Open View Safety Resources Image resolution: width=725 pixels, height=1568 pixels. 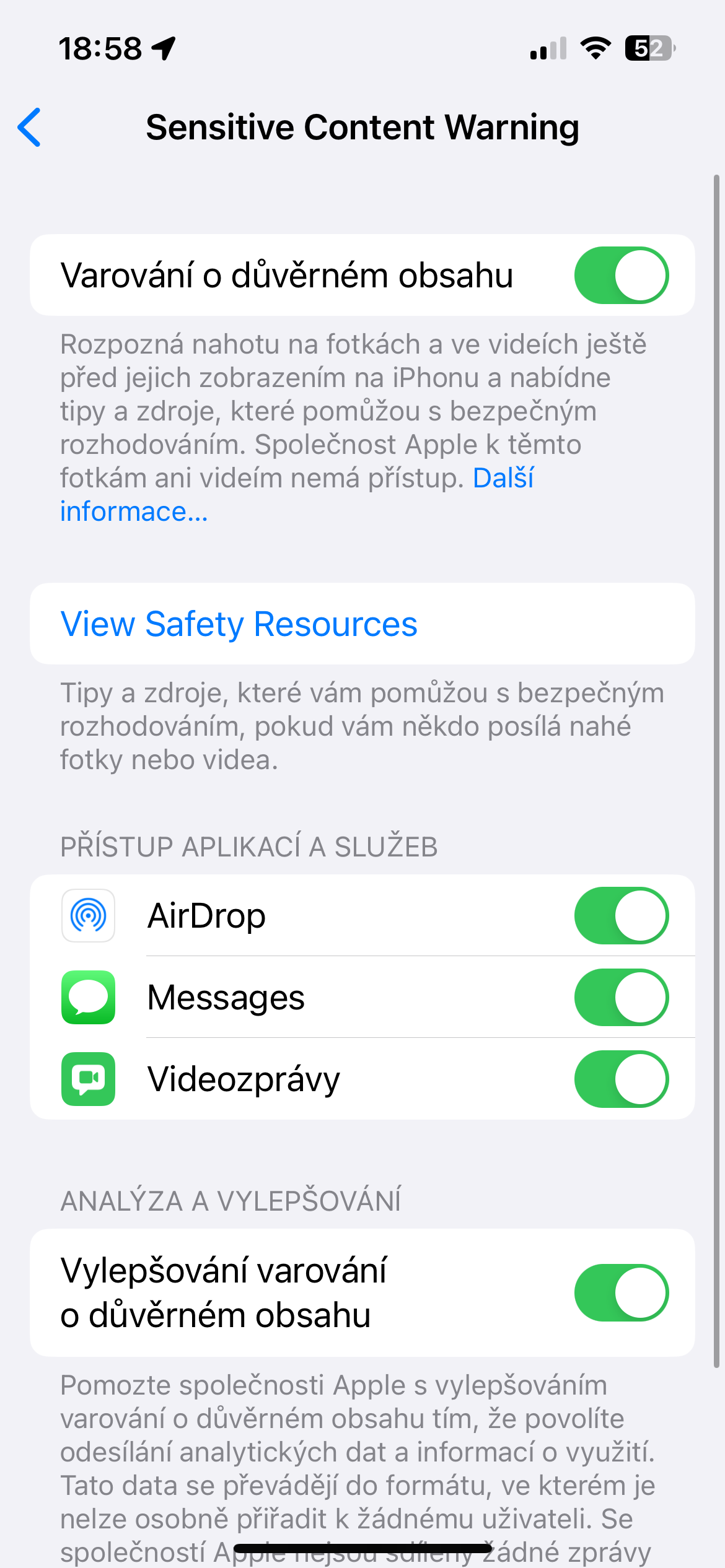(x=239, y=624)
